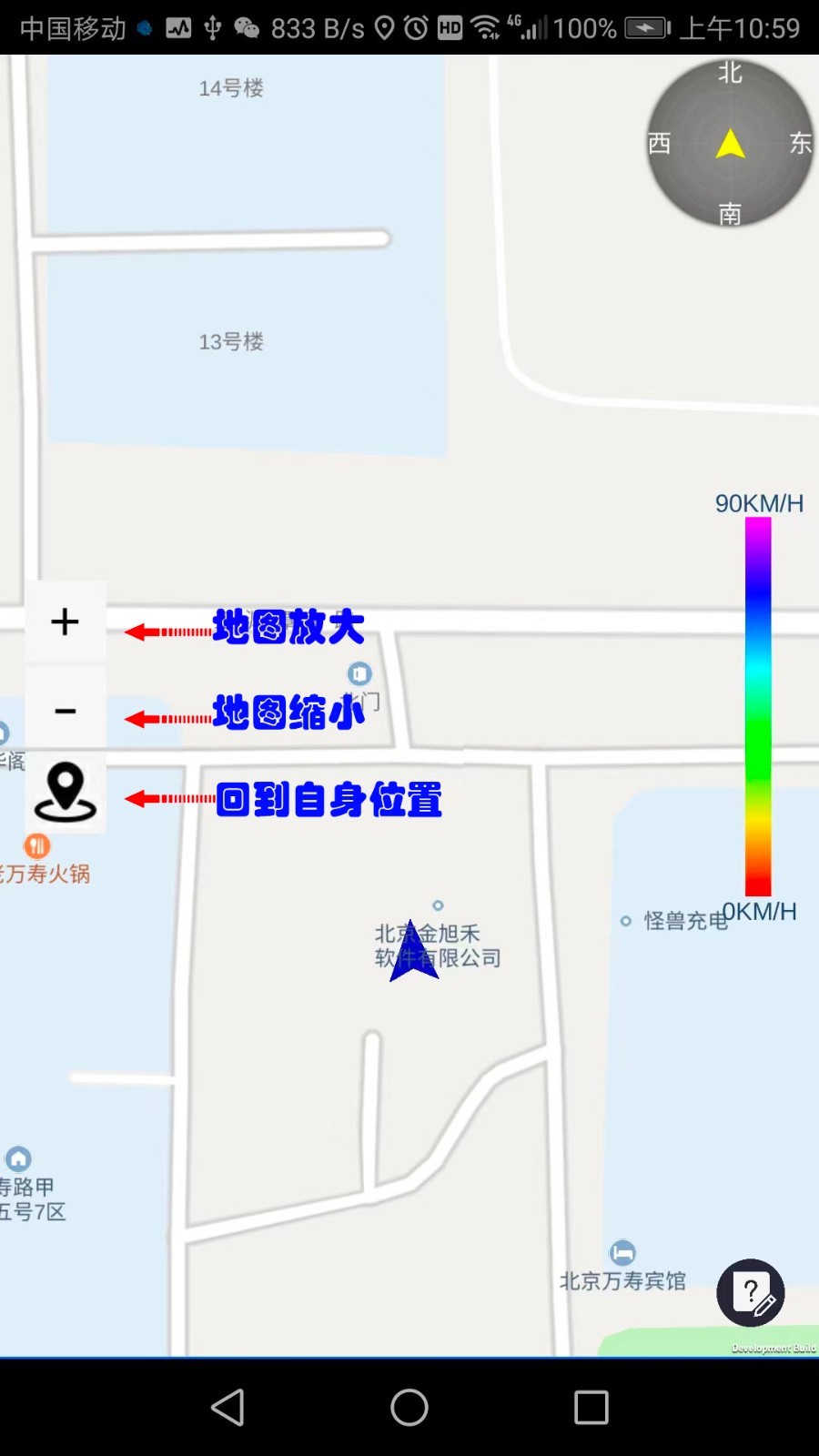Open the 北京万寿宾馆 hotel marker
819x1456 pixels.
622,1253
